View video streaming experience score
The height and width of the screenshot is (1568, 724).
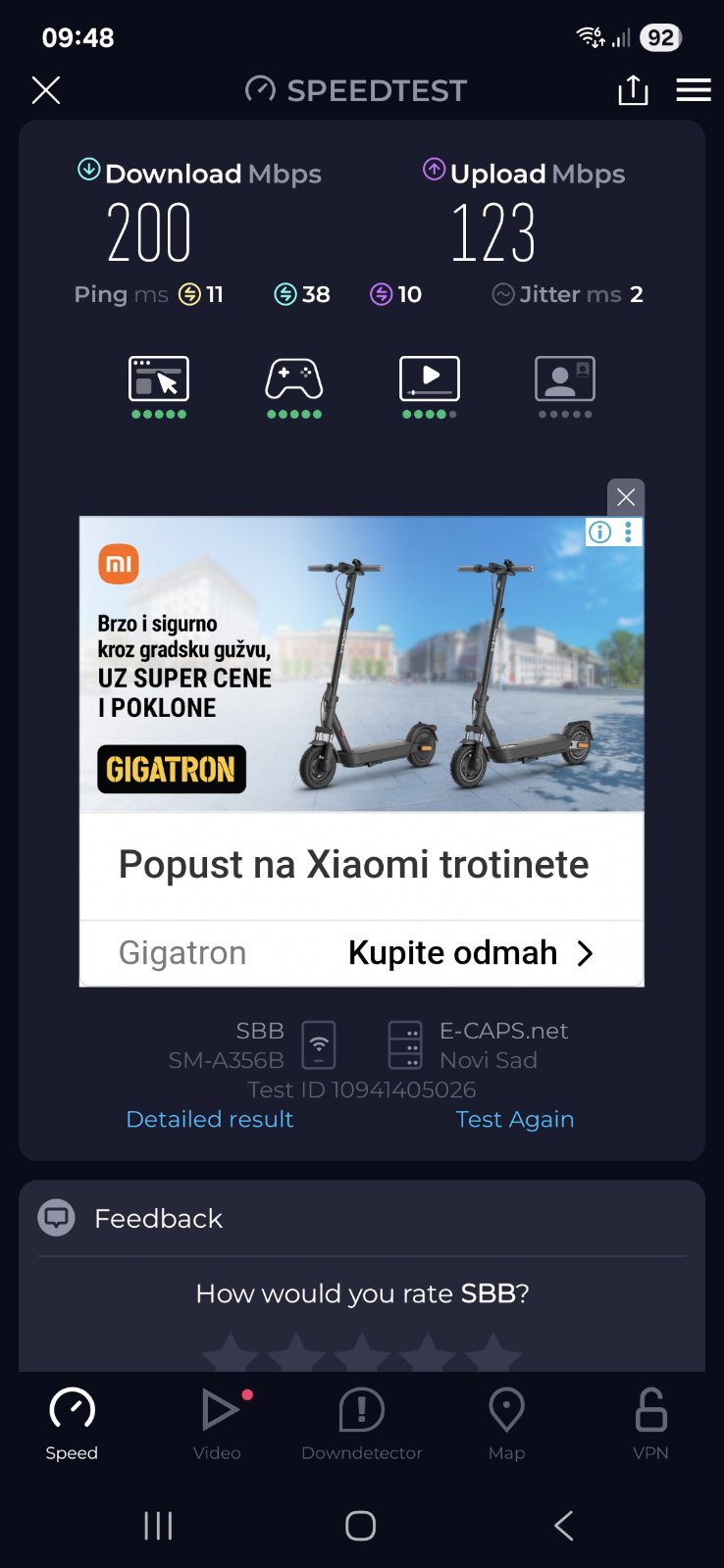[430, 385]
